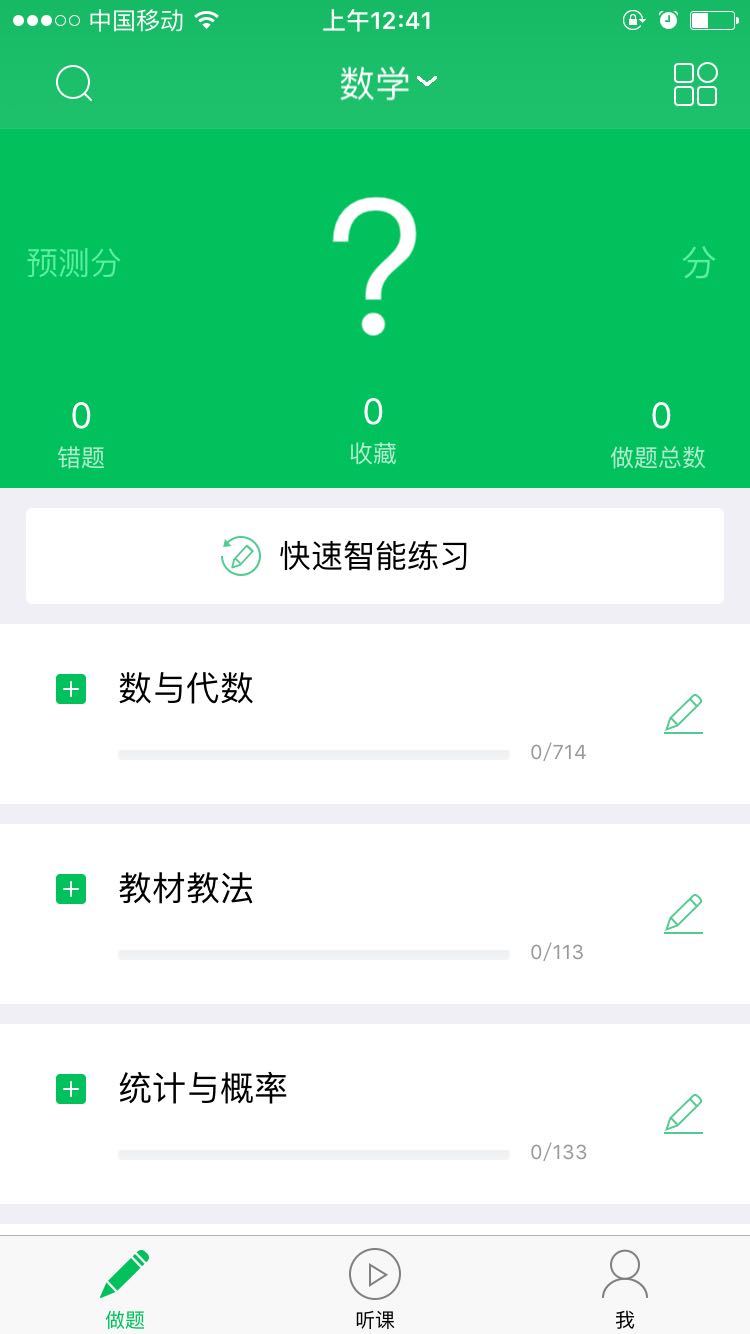750x1334 pixels.
Task: Open 收藏 favorites list
Action: (373, 432)
